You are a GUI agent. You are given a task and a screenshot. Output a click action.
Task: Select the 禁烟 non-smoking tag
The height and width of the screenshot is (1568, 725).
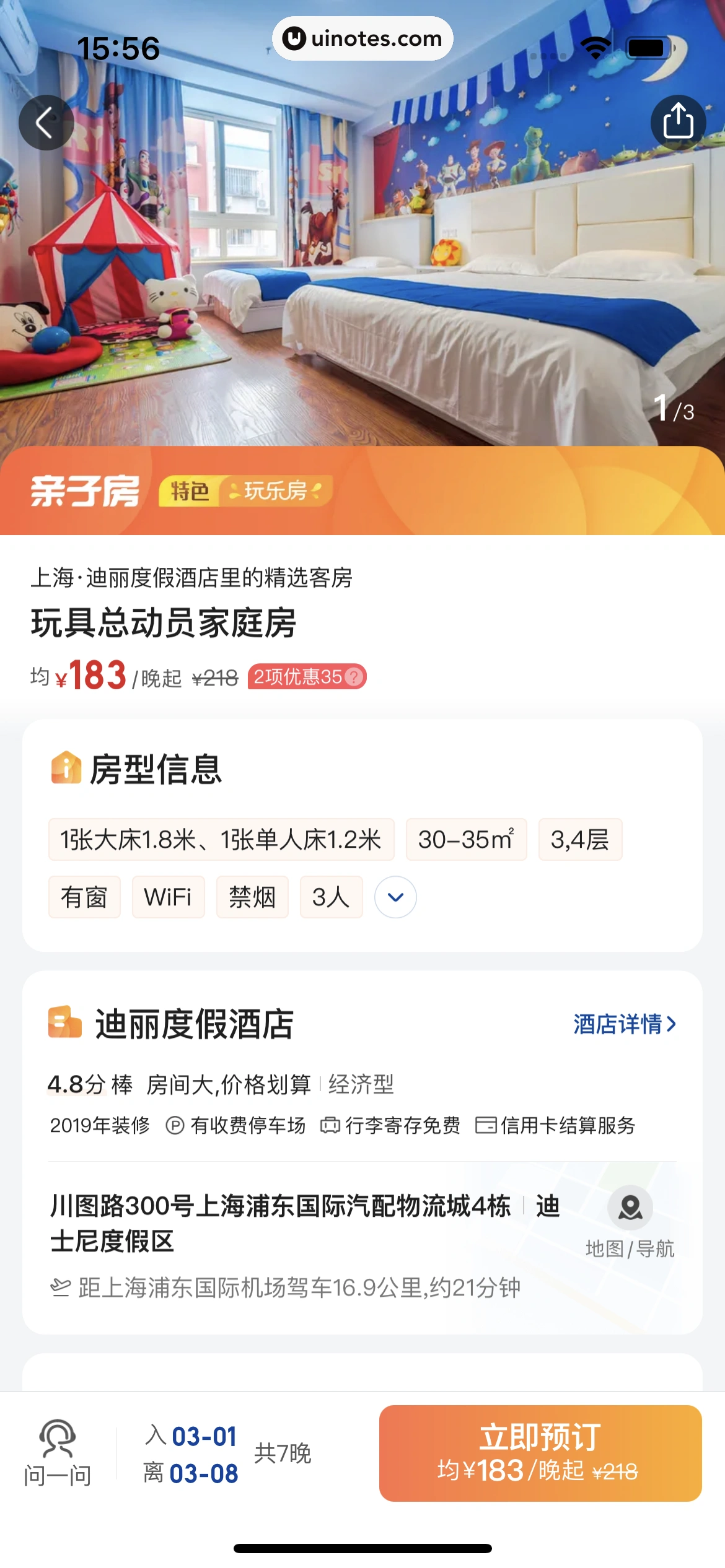pyautogui.click(x=253, y=897)
